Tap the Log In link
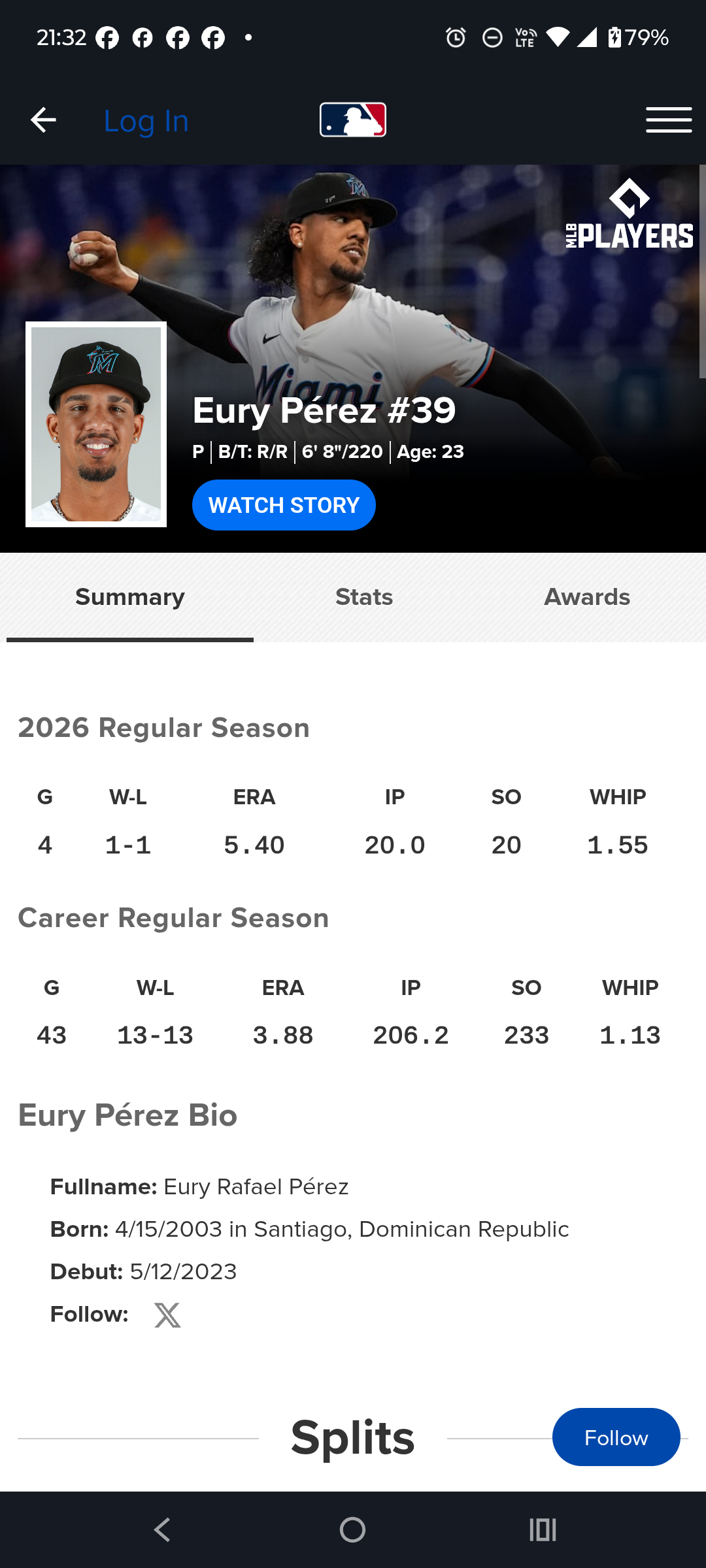Viewport: 706px width, 1568px height. coord(146,122)
